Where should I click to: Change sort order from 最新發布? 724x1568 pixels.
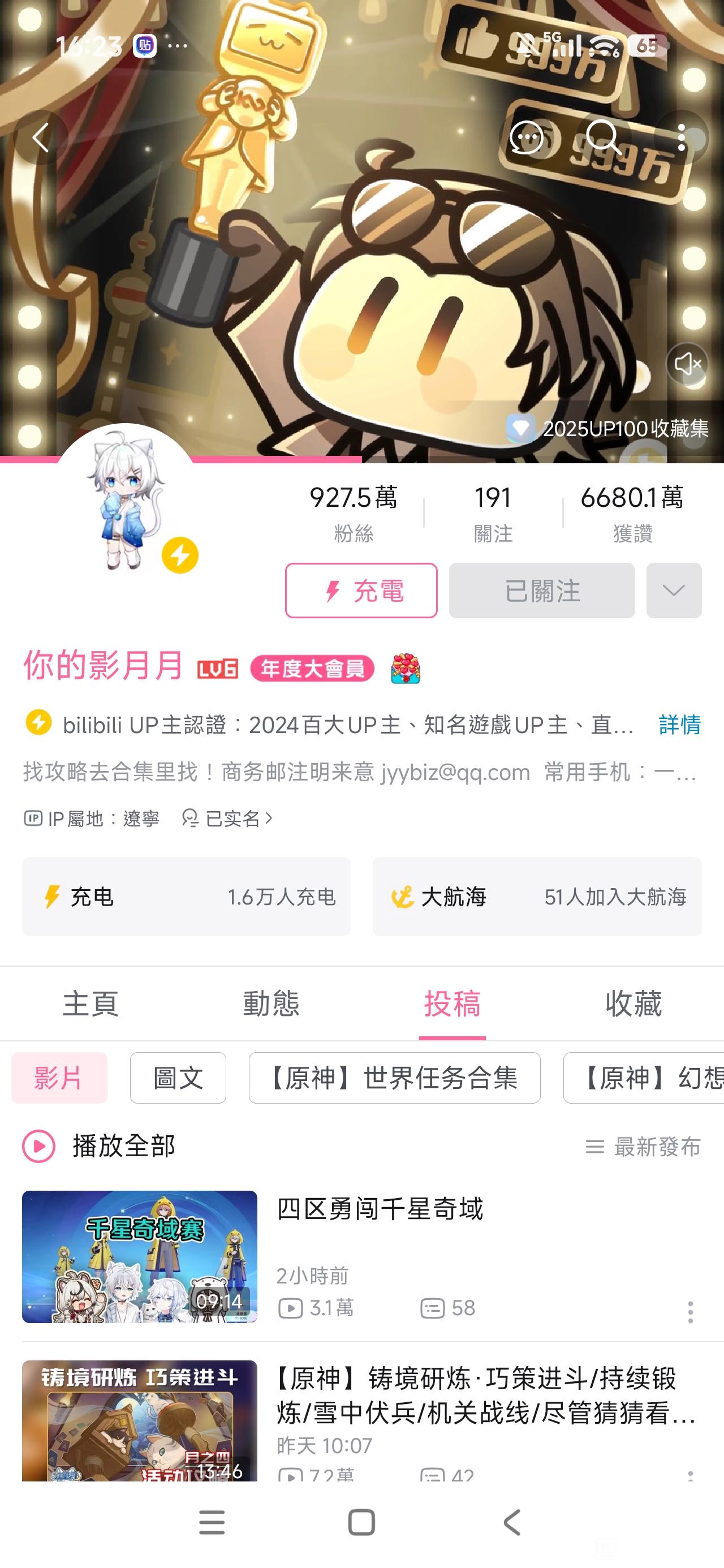[x=643, y=1147]
